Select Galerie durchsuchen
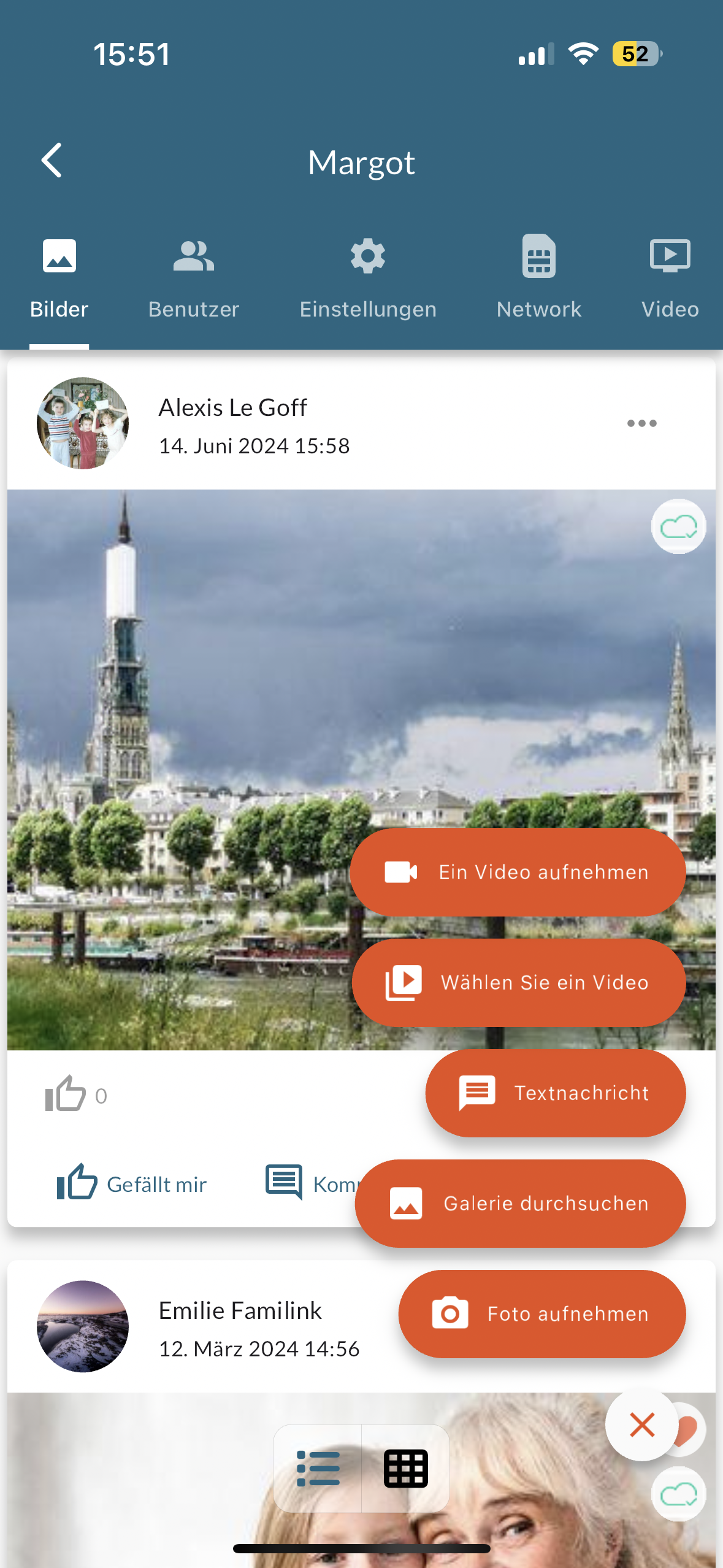Image resolution: width=723 pixels, height=1568 pixels. pos(520,1203)
